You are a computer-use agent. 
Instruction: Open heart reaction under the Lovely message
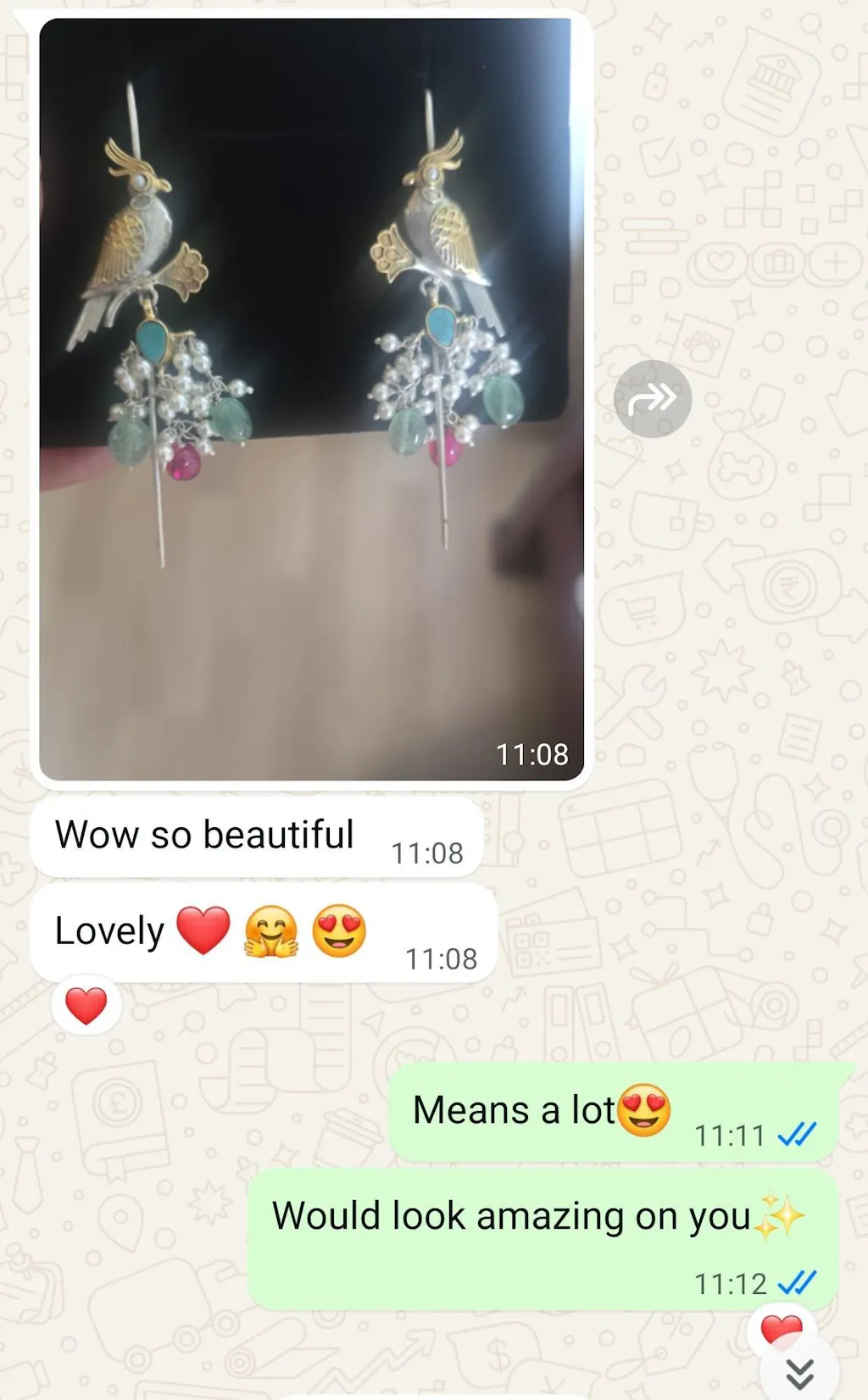pyautogui.click(x=86, y=1006)
